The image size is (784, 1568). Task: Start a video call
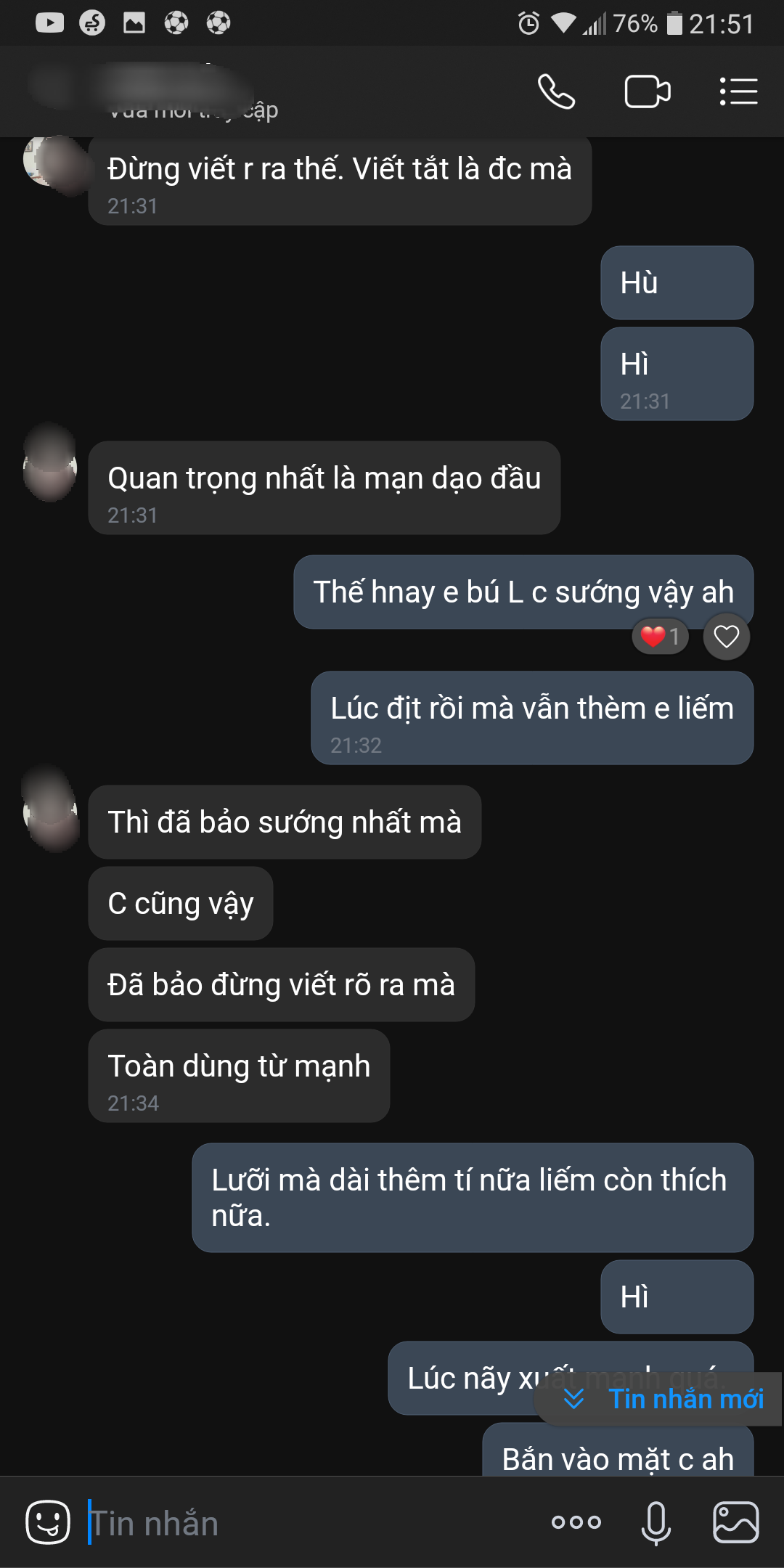coord(647,92)
